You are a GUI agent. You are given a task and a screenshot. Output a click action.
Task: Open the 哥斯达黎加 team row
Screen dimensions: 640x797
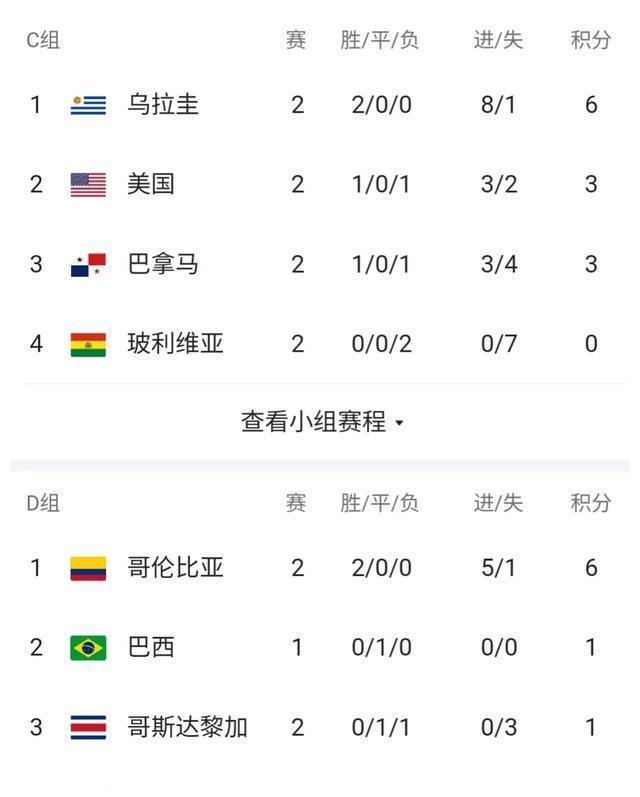pyautogui.click(x=187, y=727)
